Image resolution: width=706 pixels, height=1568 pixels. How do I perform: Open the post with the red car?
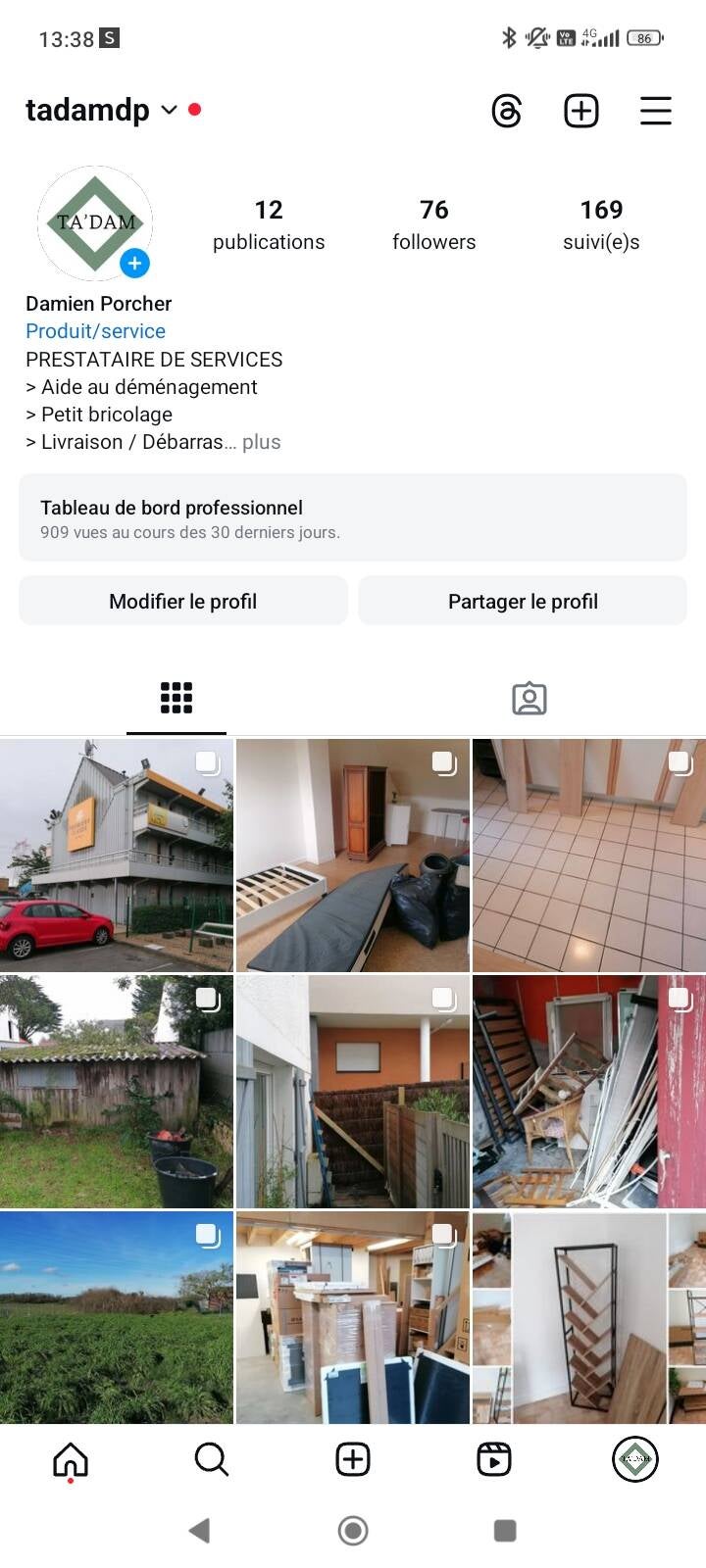pyautogui.click(x=117, y=856)
